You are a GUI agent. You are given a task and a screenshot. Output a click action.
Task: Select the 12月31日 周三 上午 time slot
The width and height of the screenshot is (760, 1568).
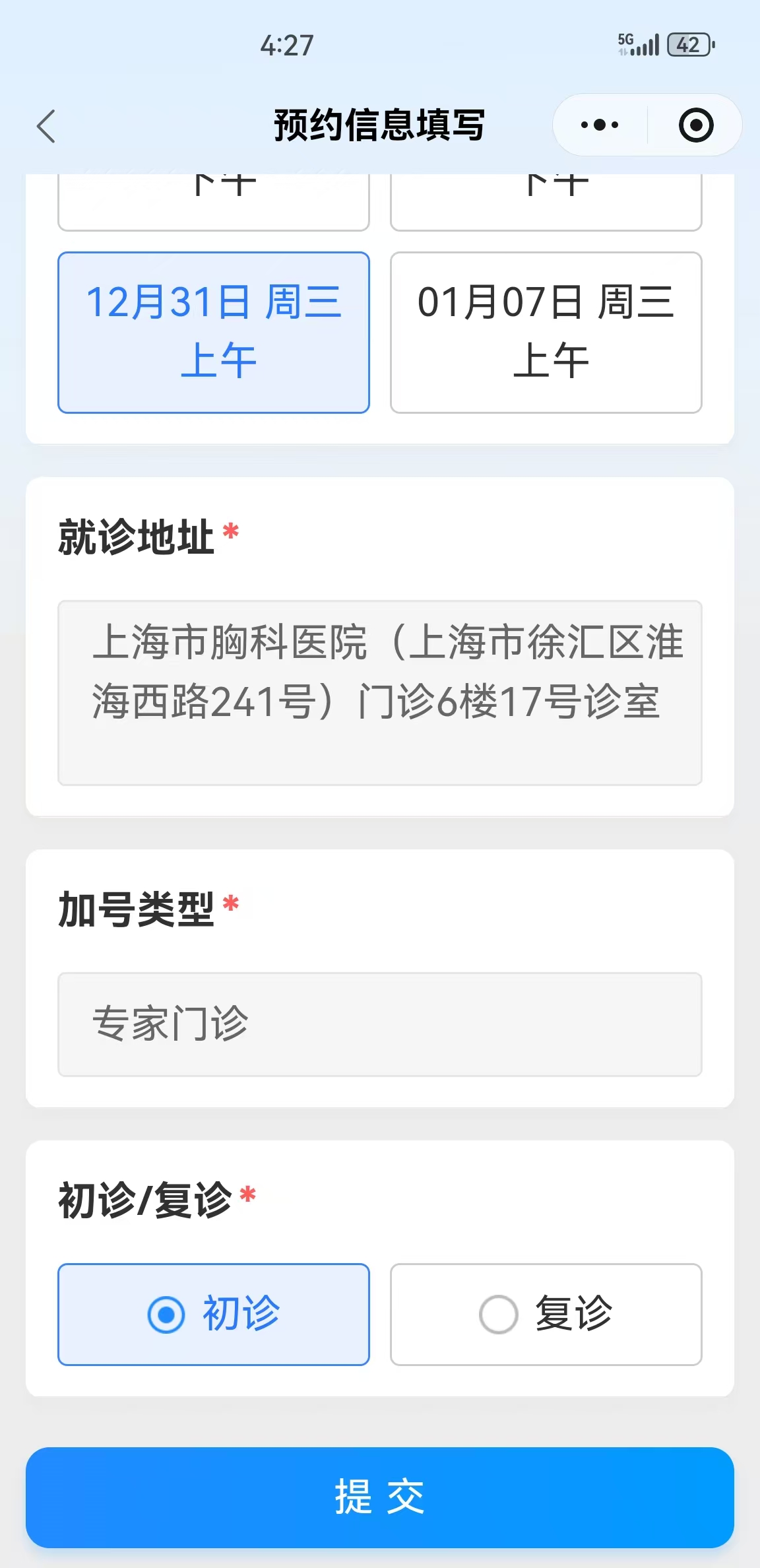(214, 332)
